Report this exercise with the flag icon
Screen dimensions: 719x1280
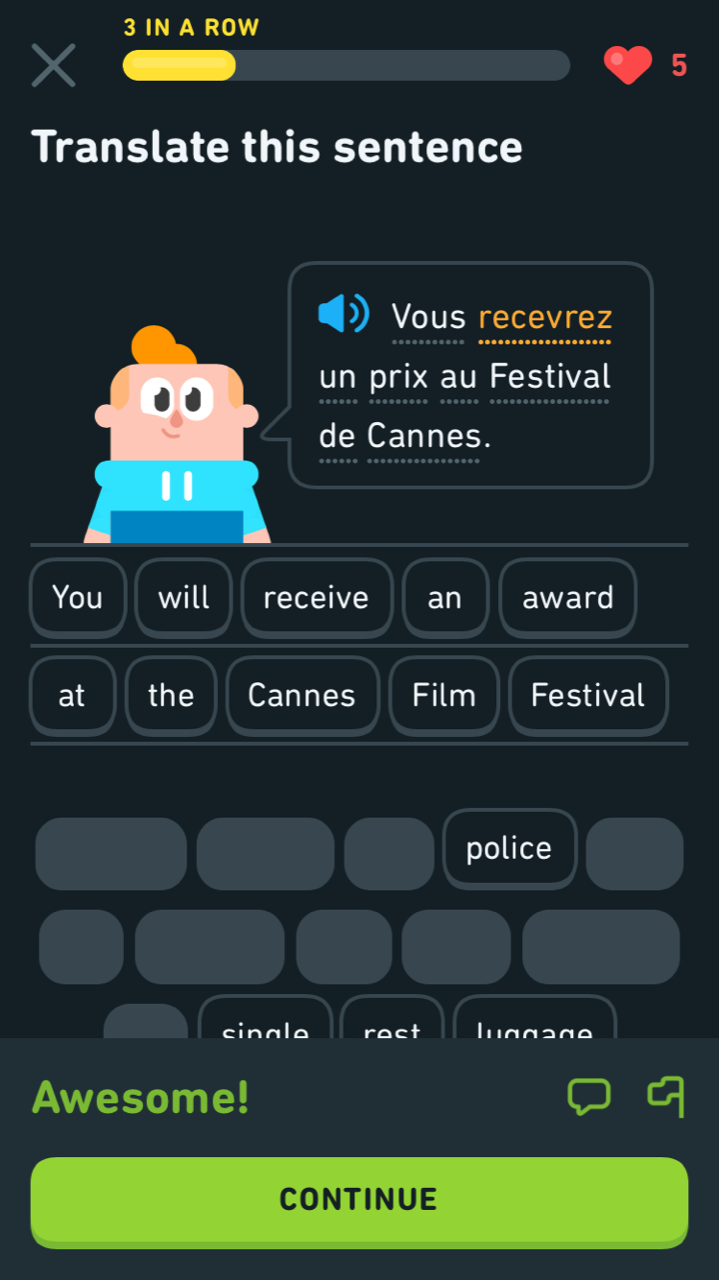pos(666,1097)
